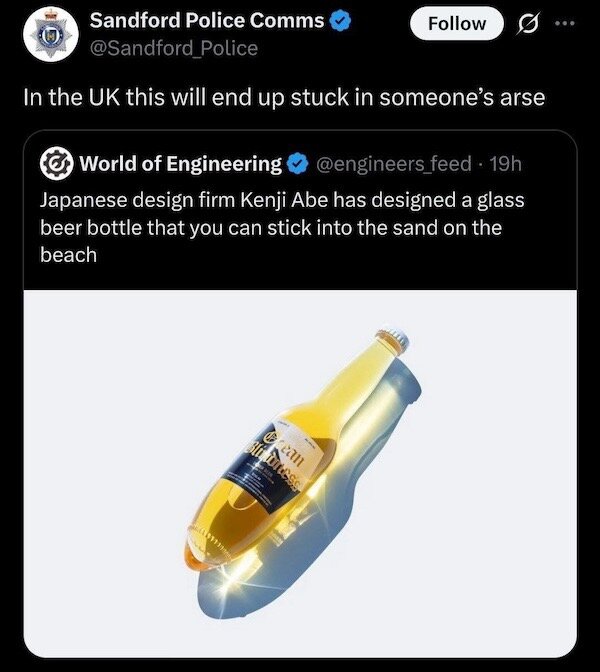Open the @Sandford_Police handle

tap(174, 48)
